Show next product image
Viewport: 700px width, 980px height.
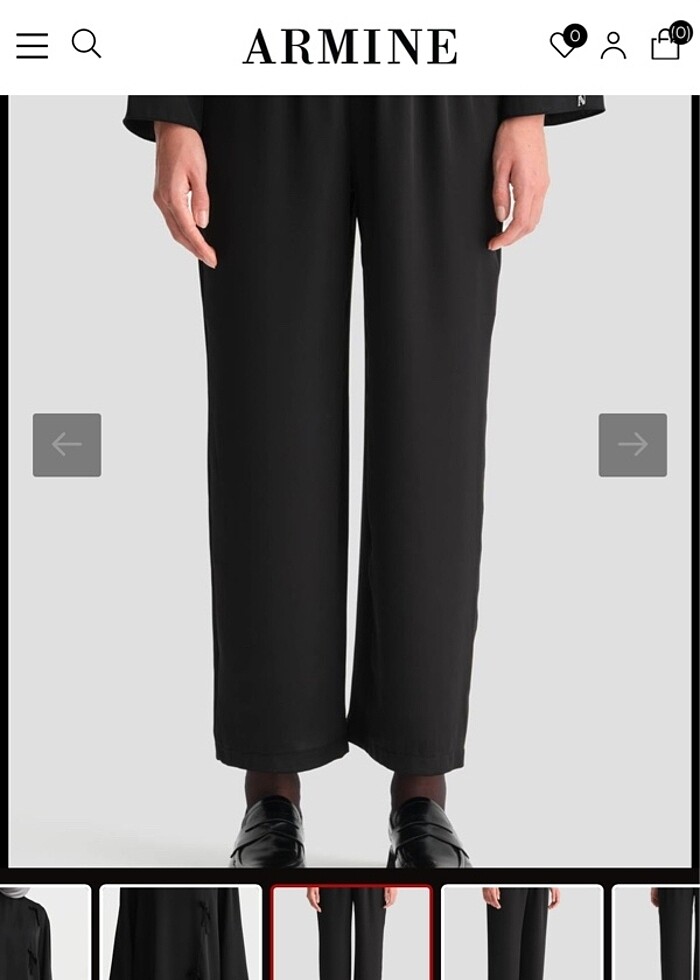click(632, 445)
